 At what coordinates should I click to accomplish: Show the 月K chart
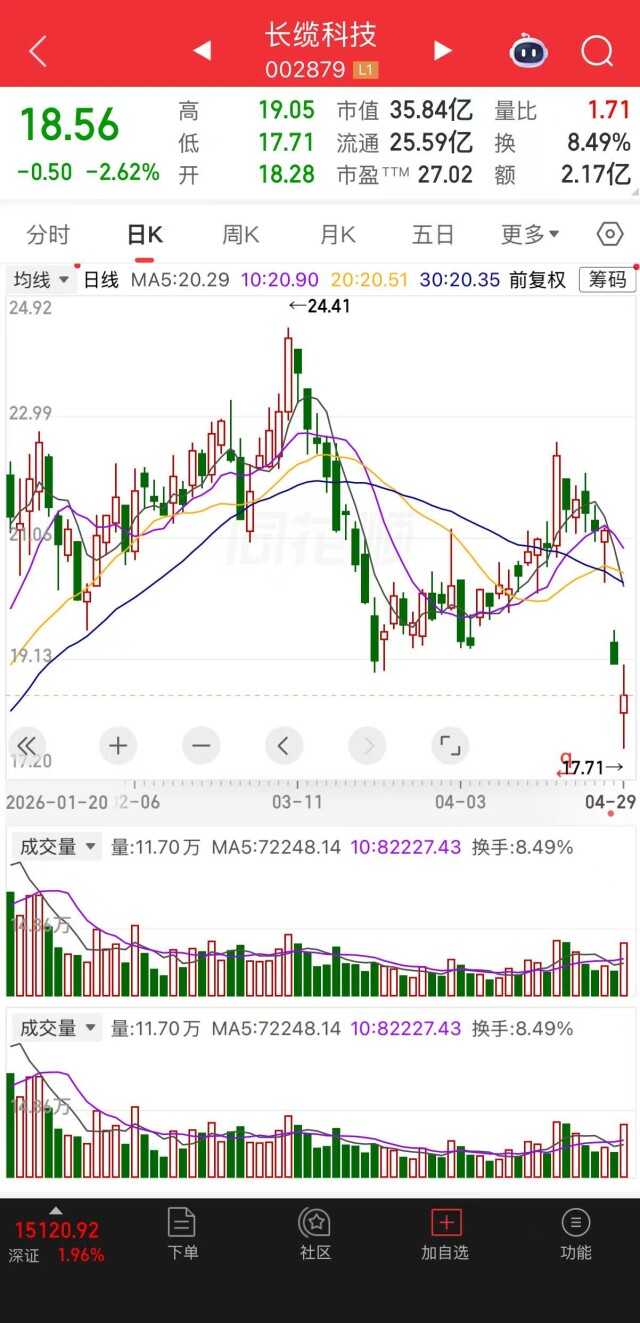[337, 235]
